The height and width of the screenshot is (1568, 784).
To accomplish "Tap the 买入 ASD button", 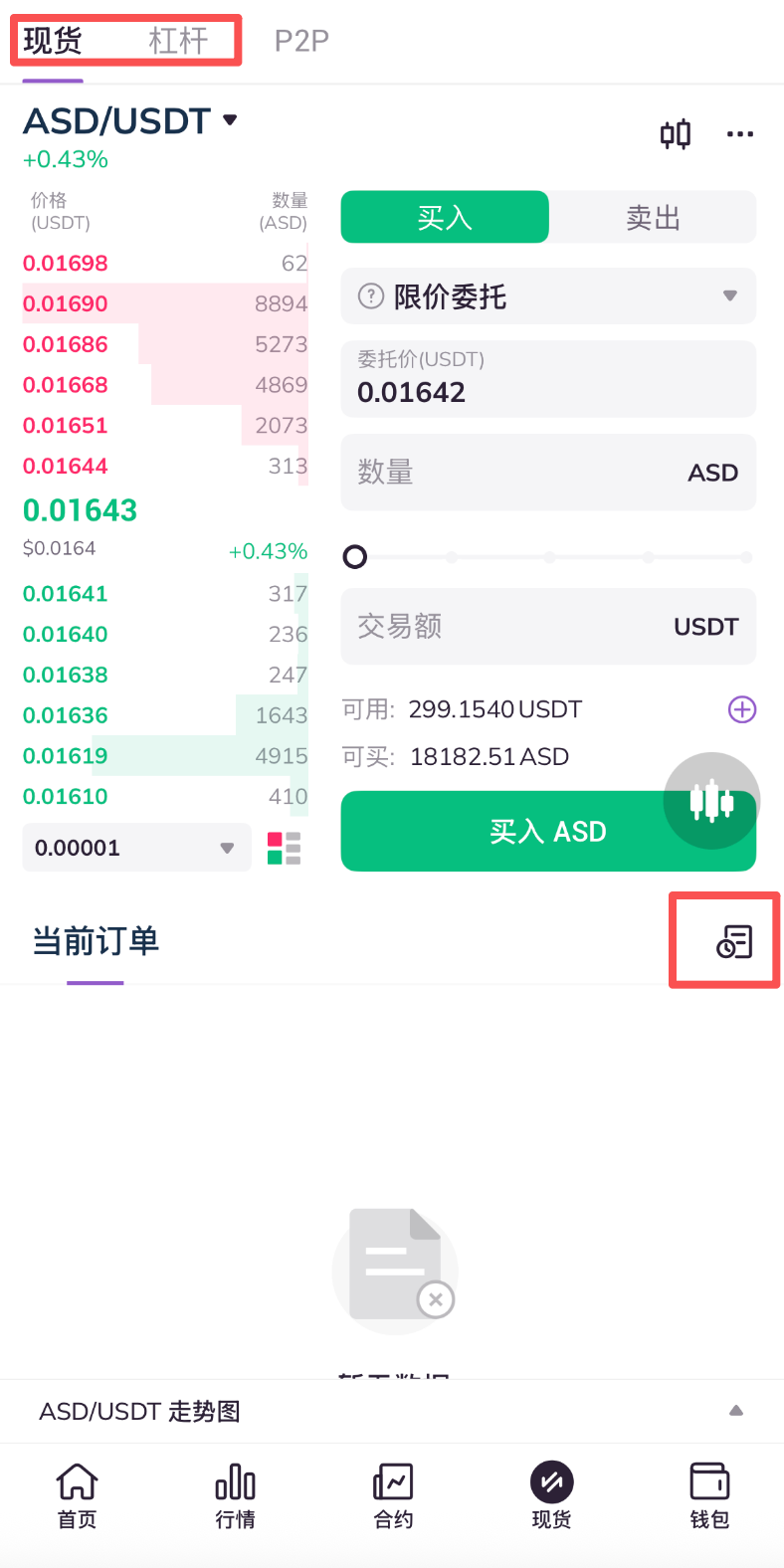I will [497, 832].
